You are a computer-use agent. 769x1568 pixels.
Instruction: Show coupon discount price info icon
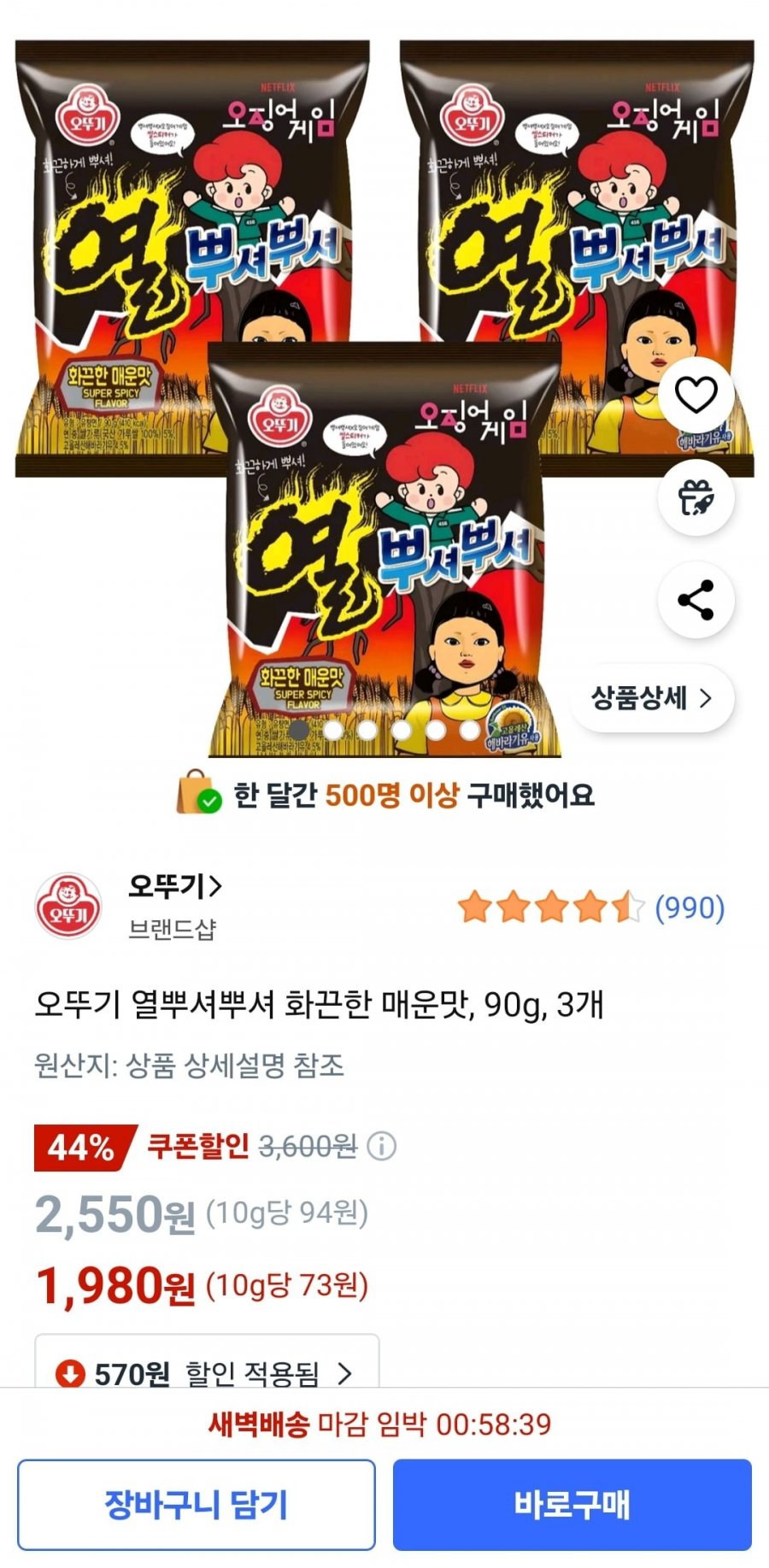[381, 1146]
